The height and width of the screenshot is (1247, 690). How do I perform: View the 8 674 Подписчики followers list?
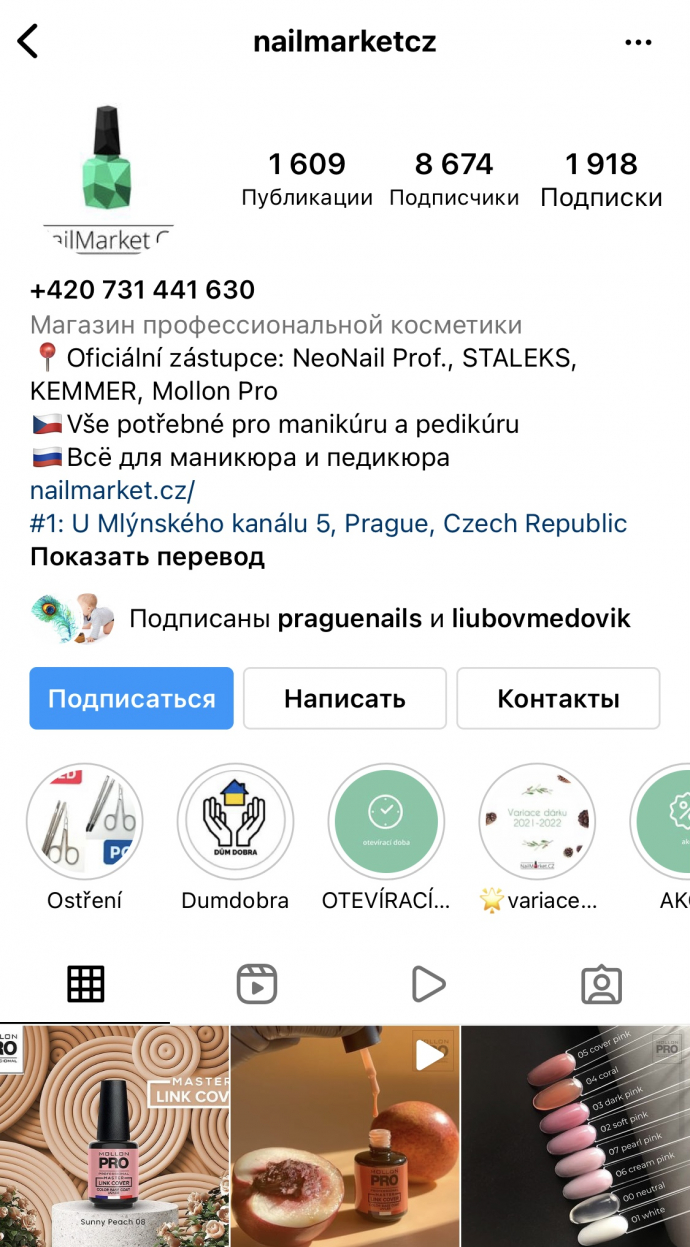[x=454, y=178]
